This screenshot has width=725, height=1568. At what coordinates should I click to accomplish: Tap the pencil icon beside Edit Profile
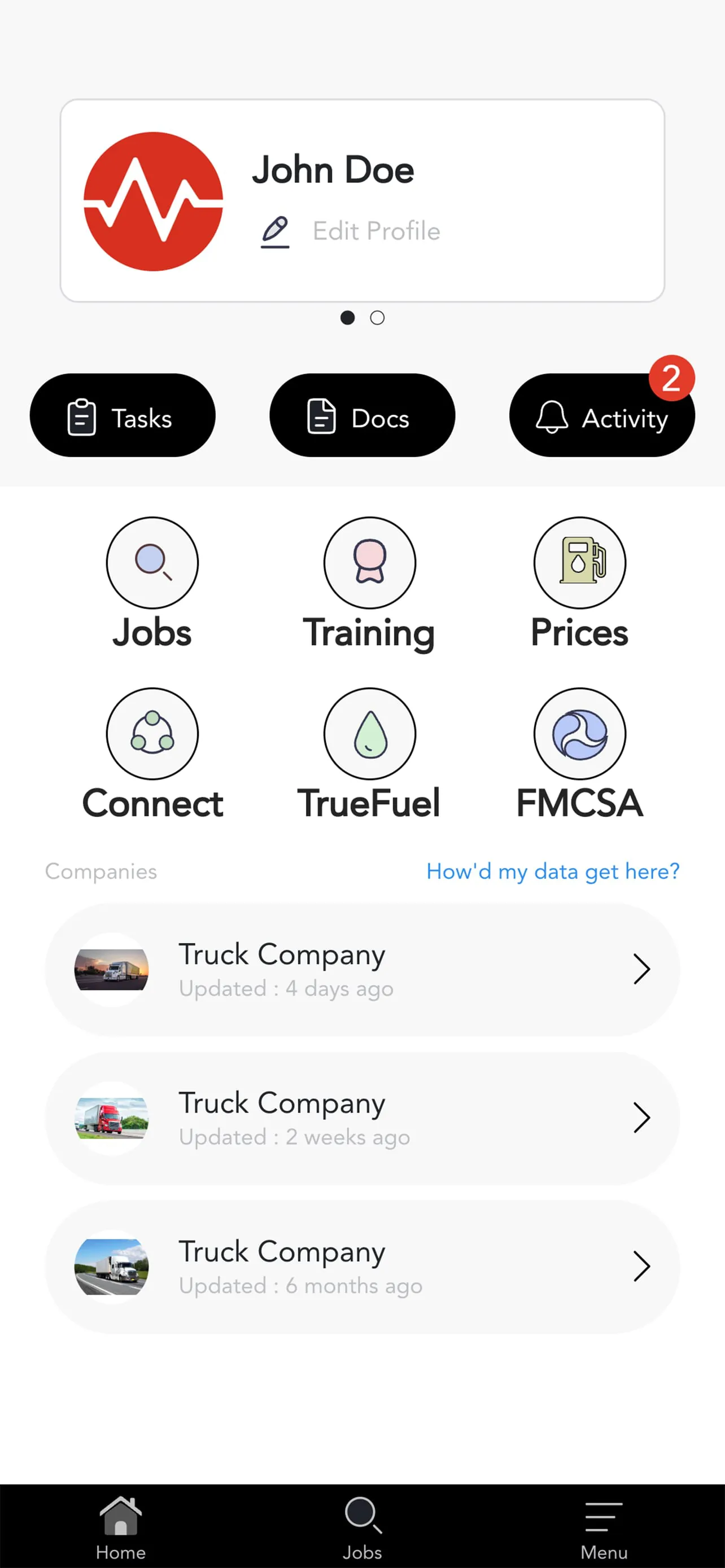tap(274, 231)
